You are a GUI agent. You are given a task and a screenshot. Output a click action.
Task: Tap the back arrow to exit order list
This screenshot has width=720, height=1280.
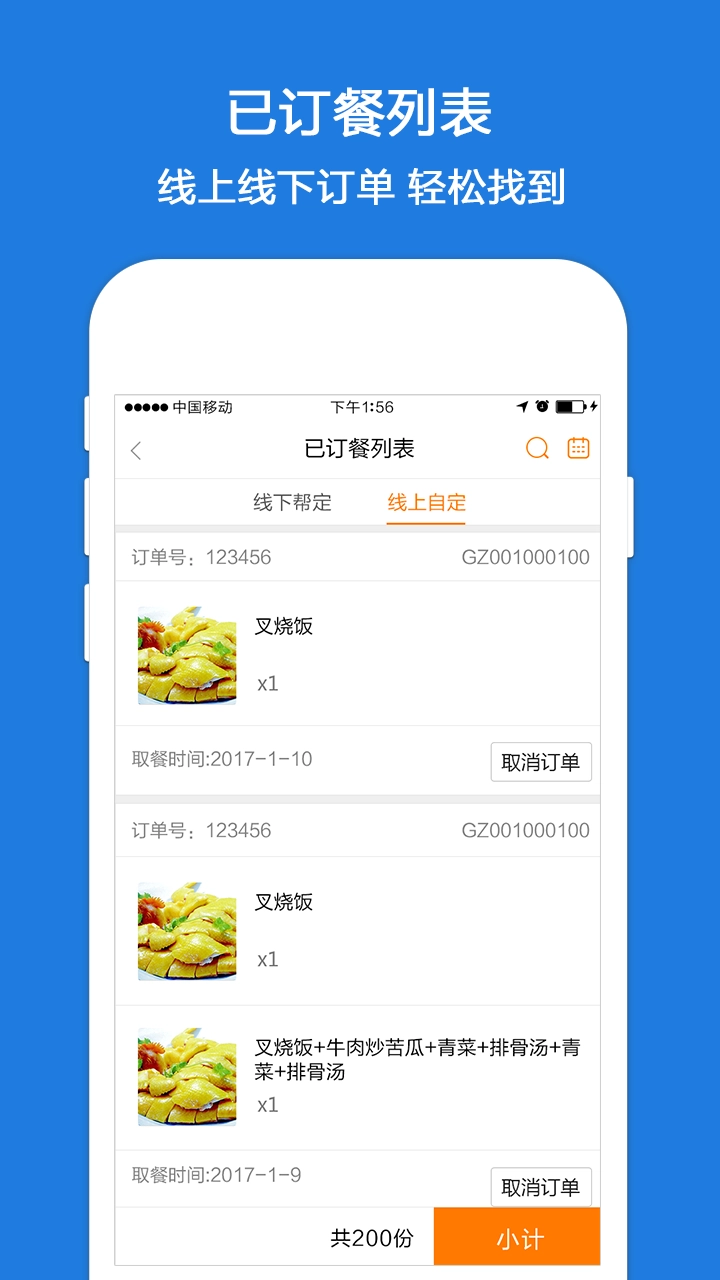pyautogui.click(x=136, y=449)
